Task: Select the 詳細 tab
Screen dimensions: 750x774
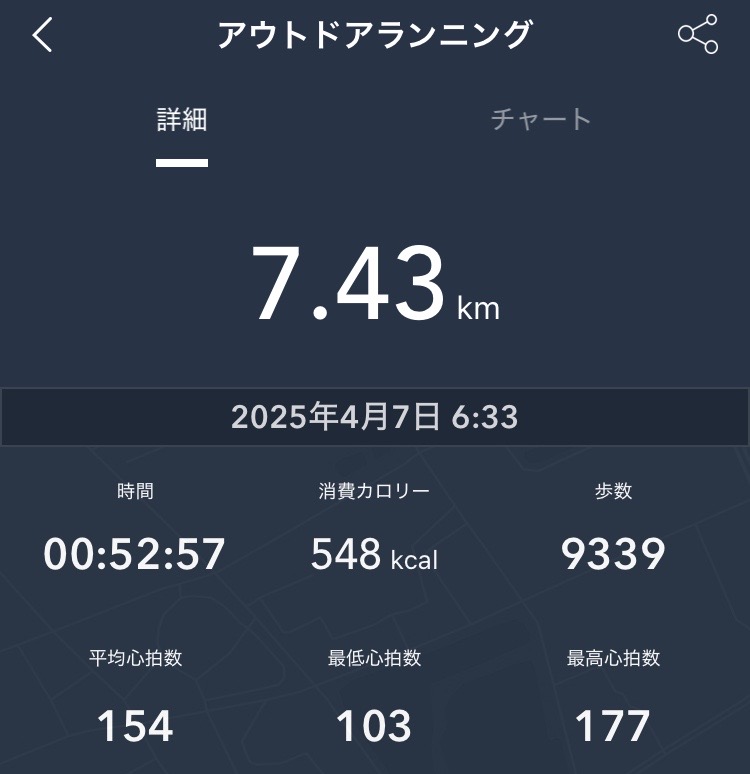Action: tap(182, 120)
